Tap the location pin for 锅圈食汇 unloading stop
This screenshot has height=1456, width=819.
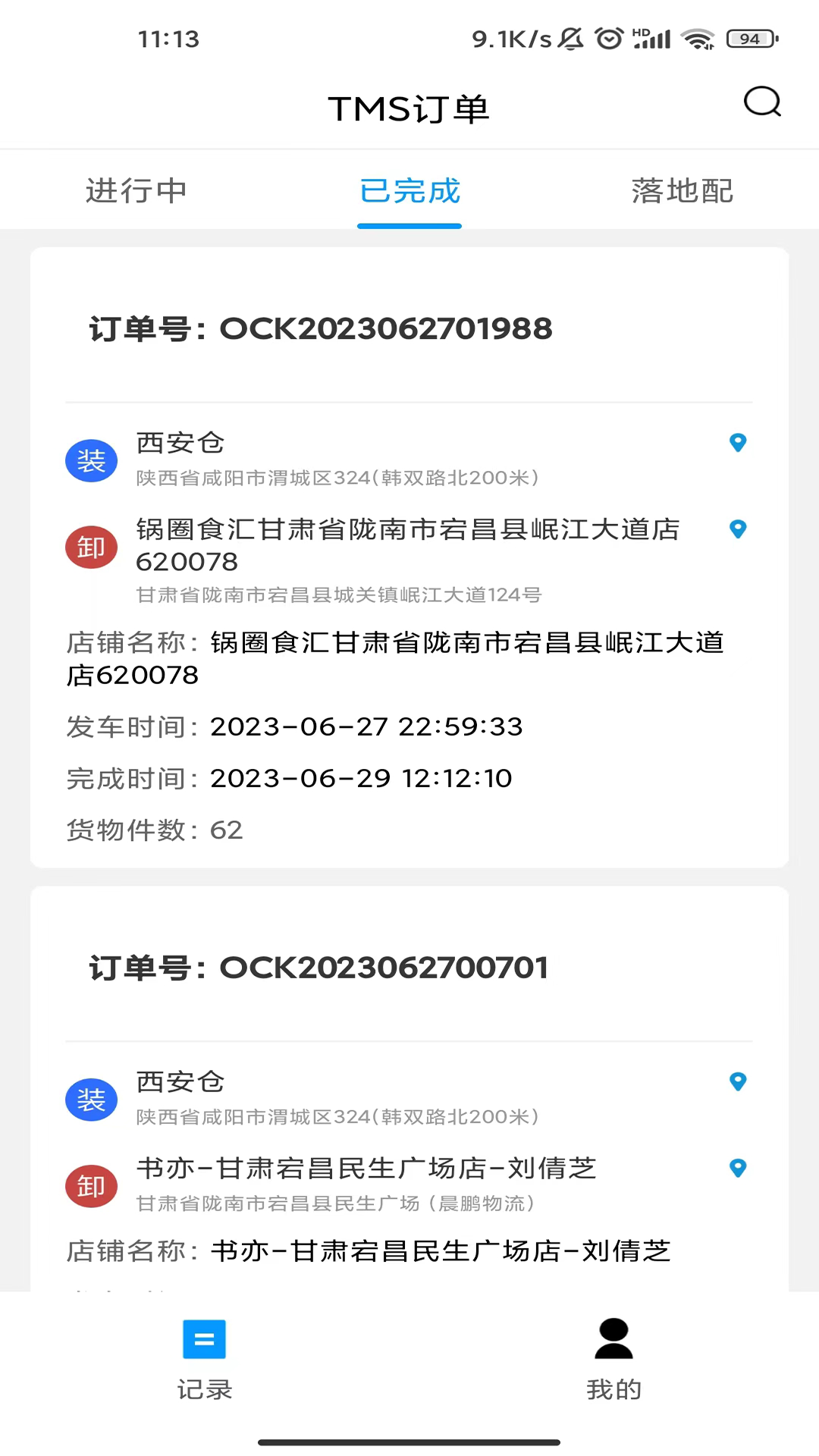click(738, 529)
